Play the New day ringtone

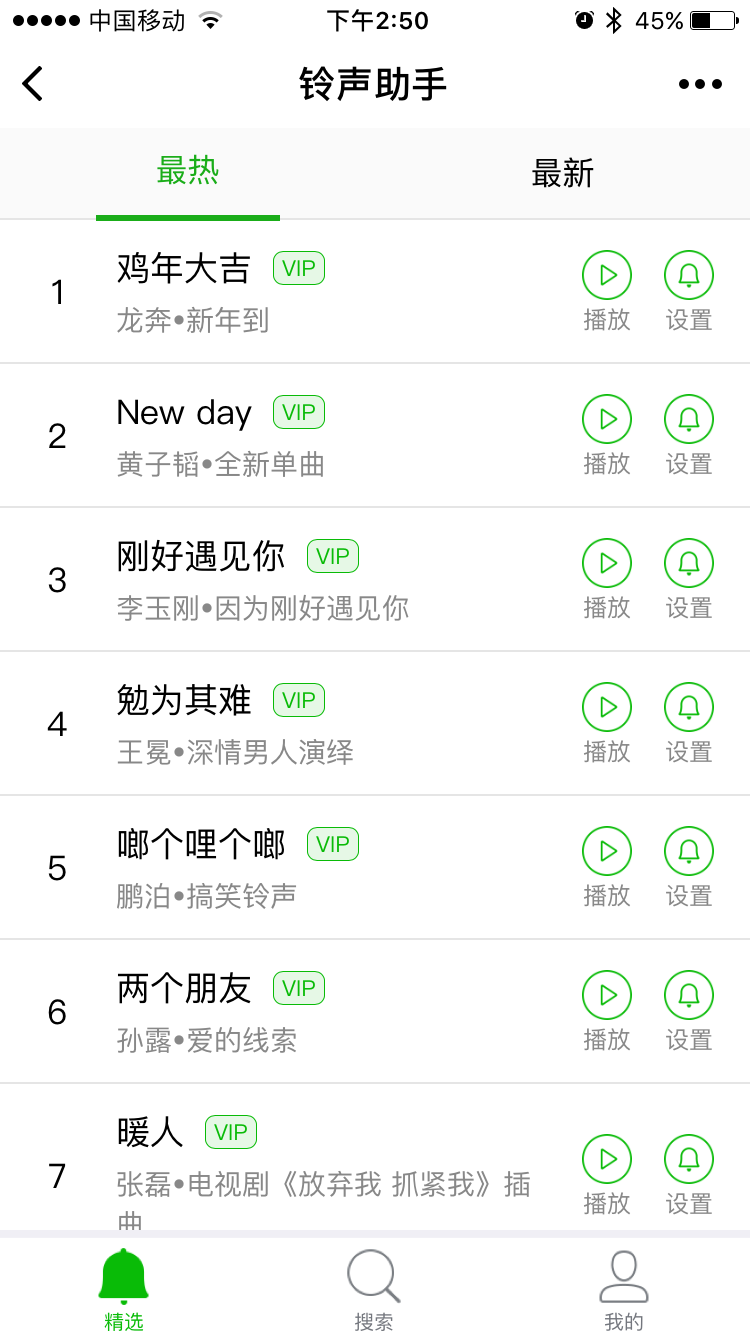[607, 420]
